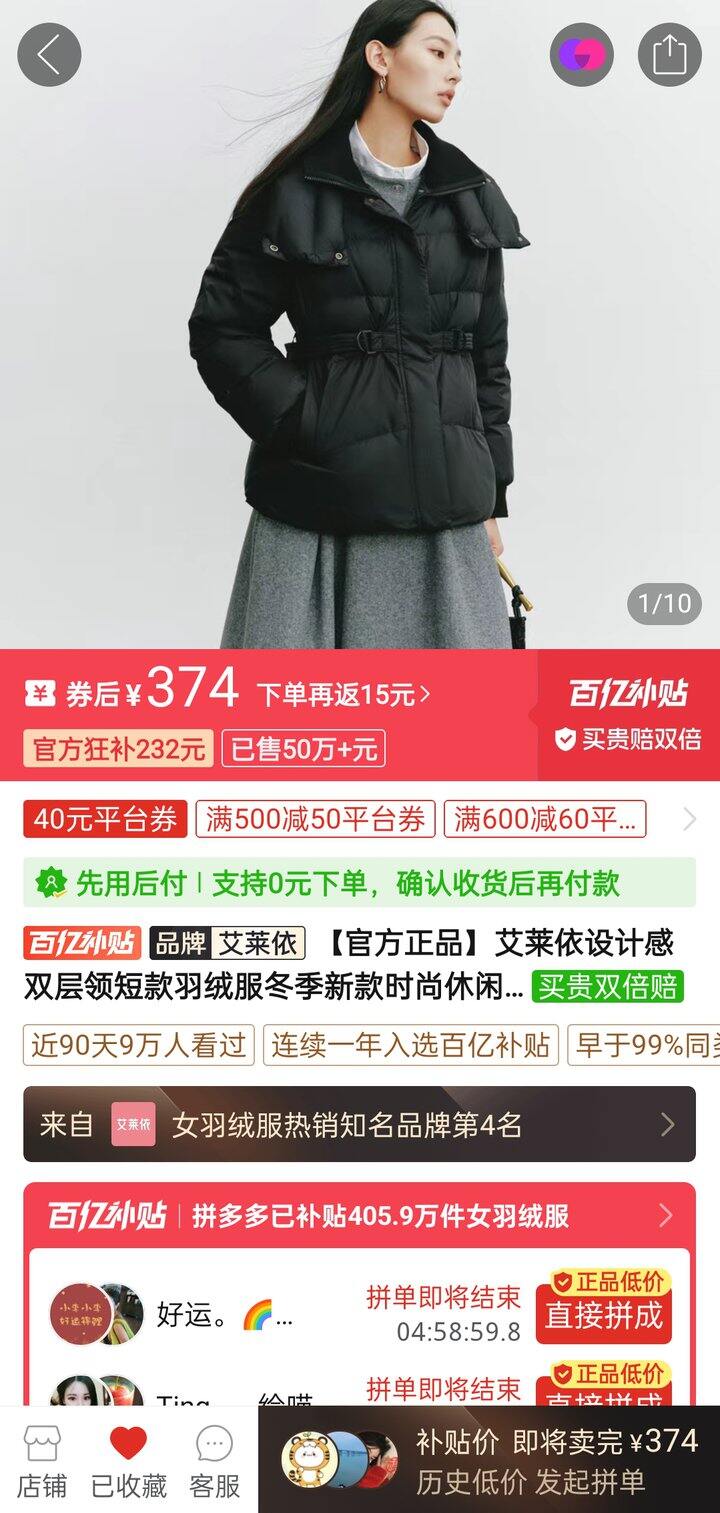Tap the 买贵赔双倍 guarantee badge
Viewport: 720px width, 1513px height.
629,739
